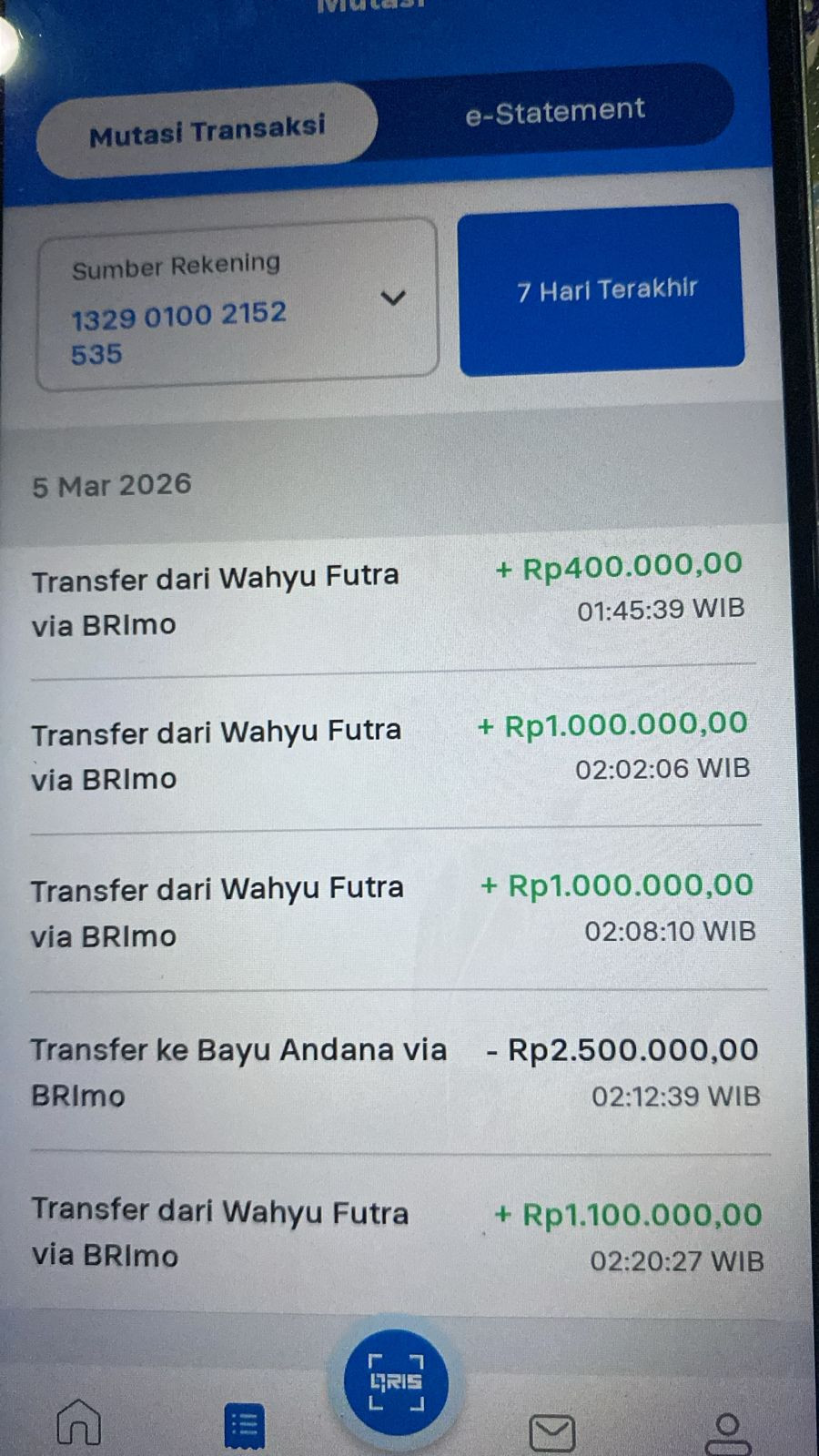Open the profile account tab
819x1456 pixels.
pyautogui.click(x=727, y=1433)
